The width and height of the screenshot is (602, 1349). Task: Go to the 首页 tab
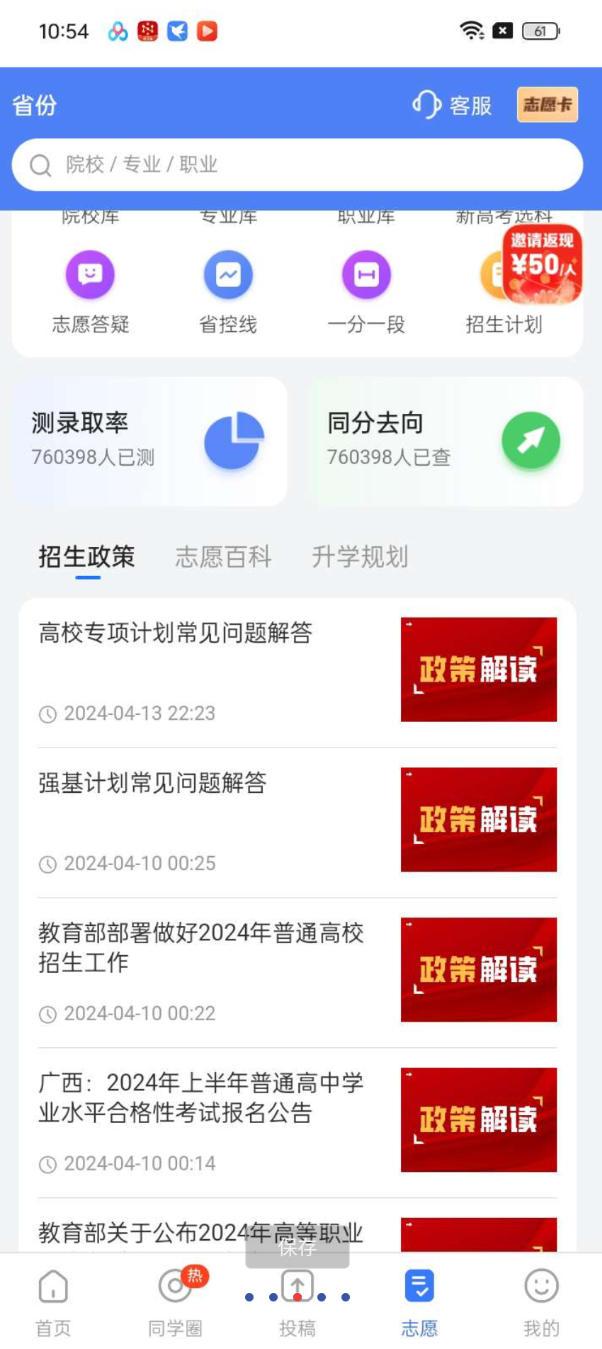pos(53,1302)
